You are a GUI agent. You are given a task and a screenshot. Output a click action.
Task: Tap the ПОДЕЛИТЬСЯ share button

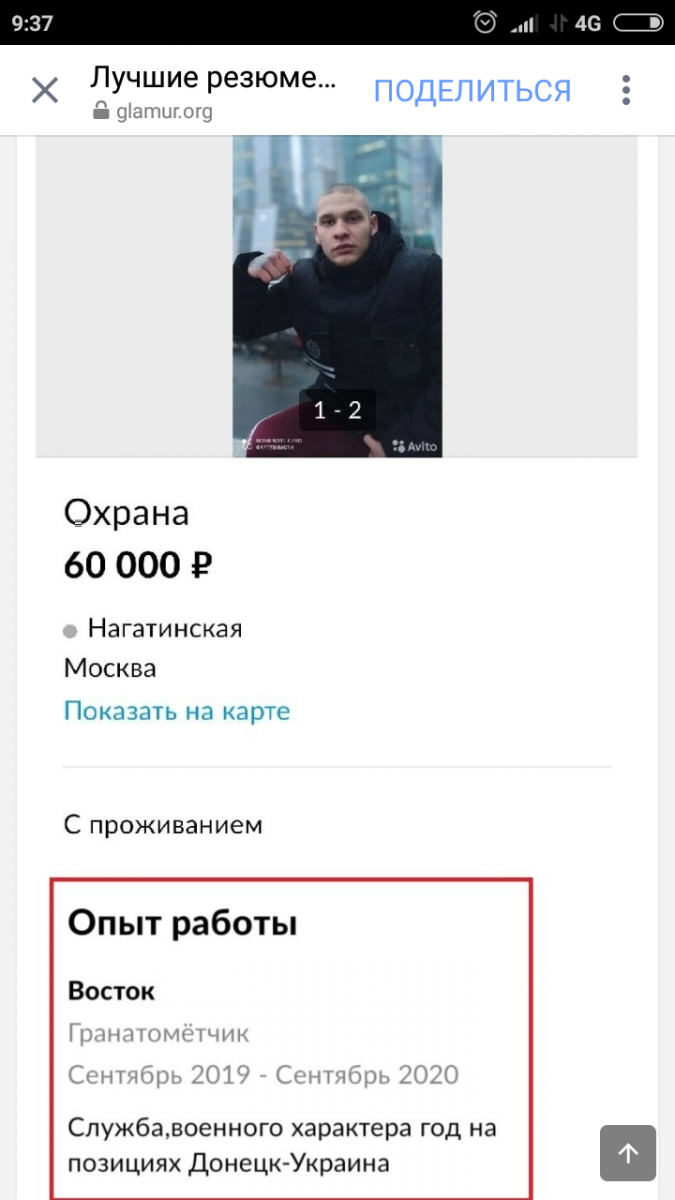[x=472, y=91]
